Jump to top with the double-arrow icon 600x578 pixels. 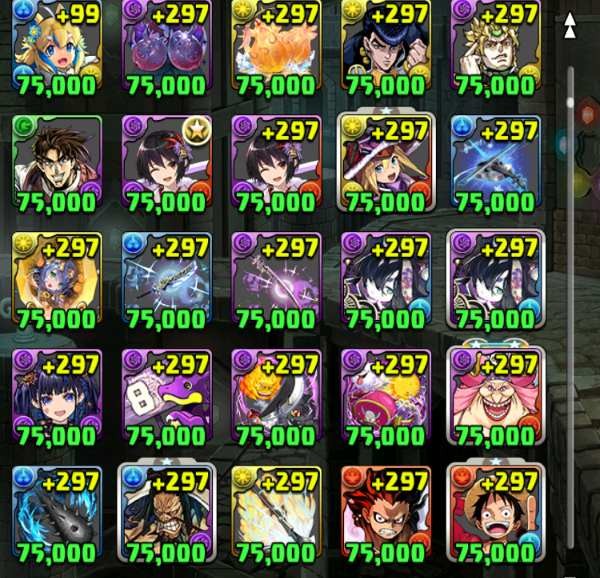coord(570,25)
